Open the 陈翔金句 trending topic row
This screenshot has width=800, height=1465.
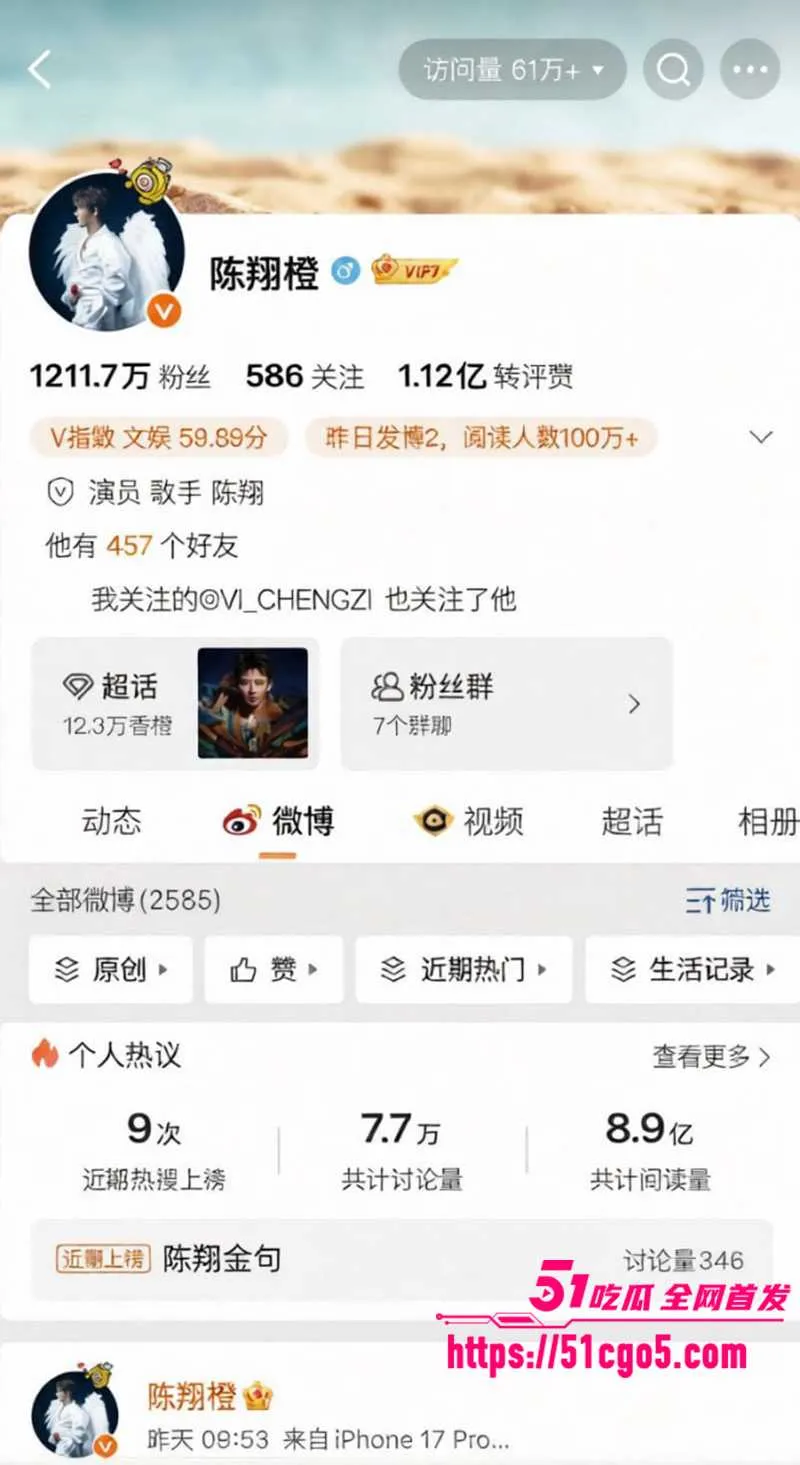point(400,1259)
